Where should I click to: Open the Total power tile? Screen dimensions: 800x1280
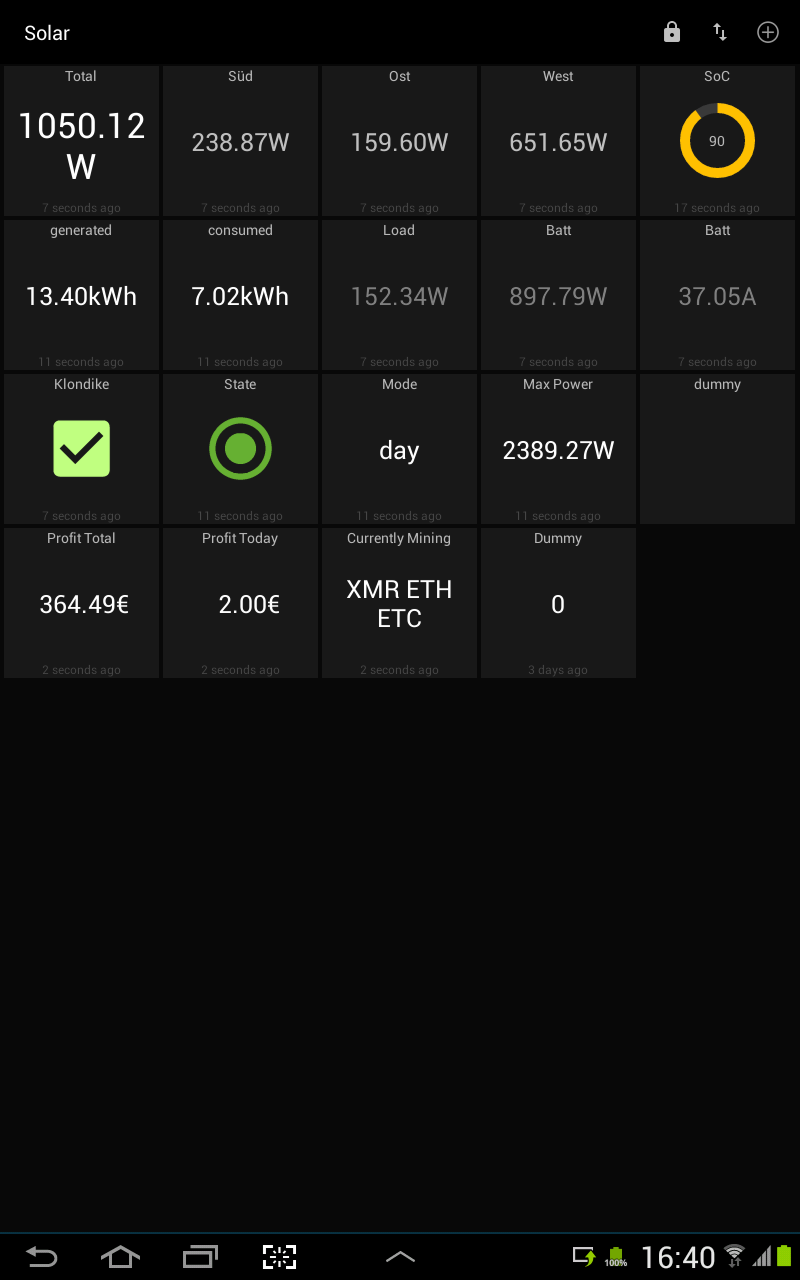coord(81,142)
